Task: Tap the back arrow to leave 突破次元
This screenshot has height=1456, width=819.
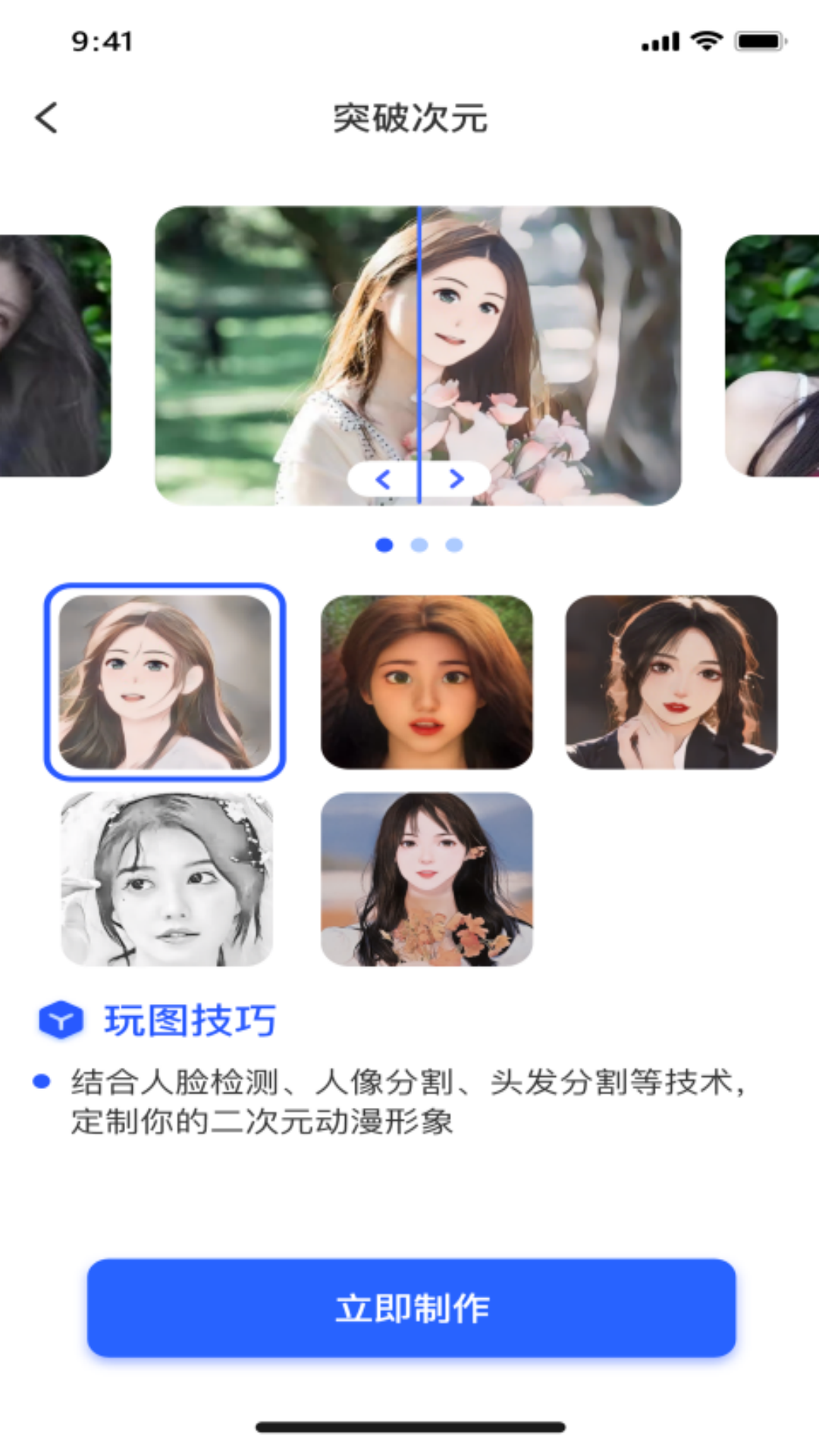Action: pos(45,118)
